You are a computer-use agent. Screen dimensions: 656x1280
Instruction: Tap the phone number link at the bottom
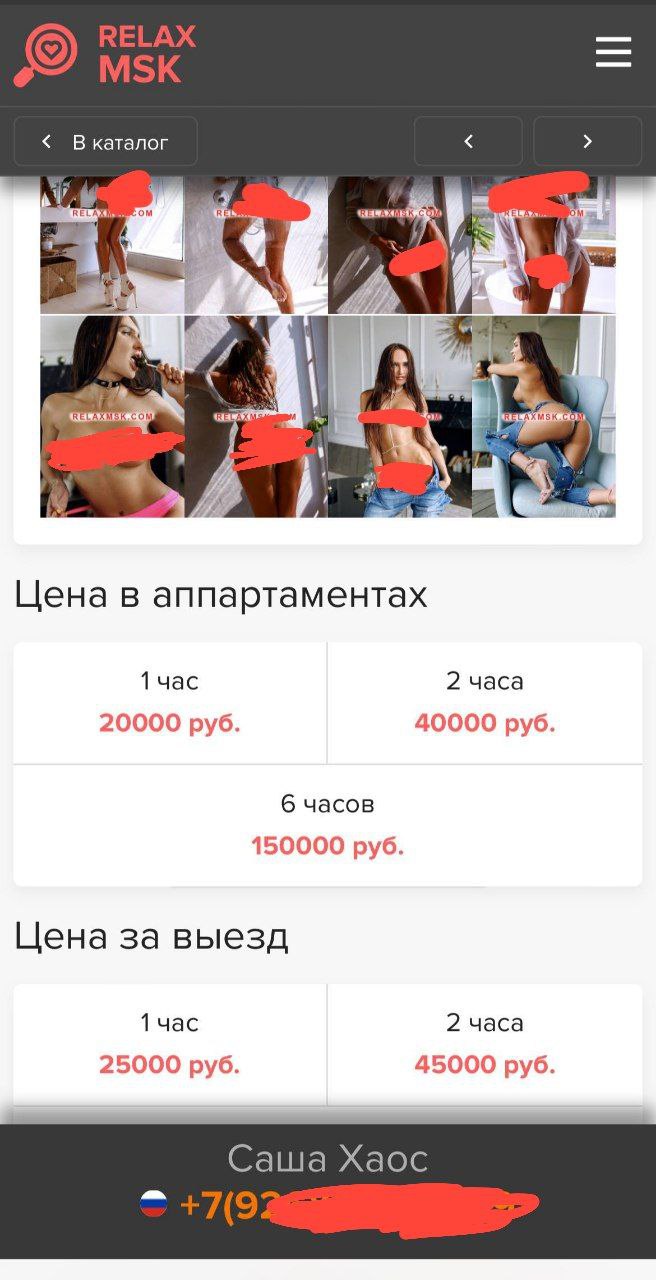(340, 1206)
